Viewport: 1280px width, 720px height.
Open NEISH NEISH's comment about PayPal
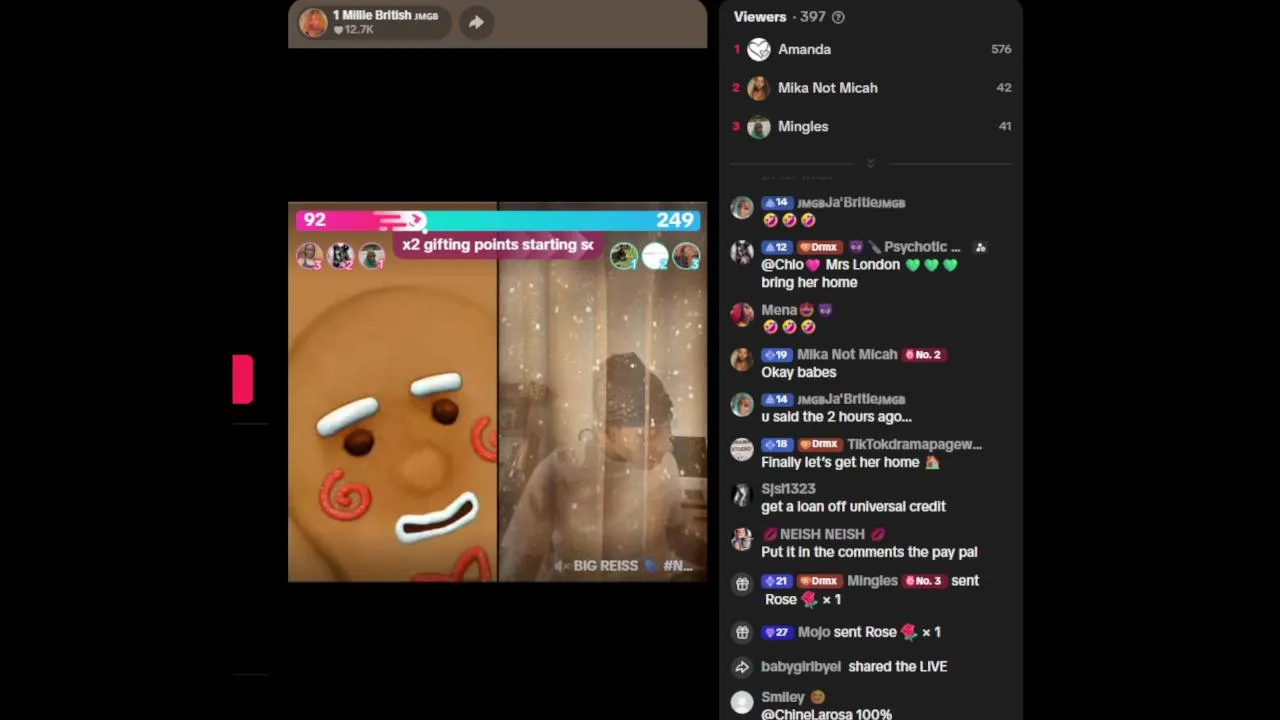click(868, 552)
